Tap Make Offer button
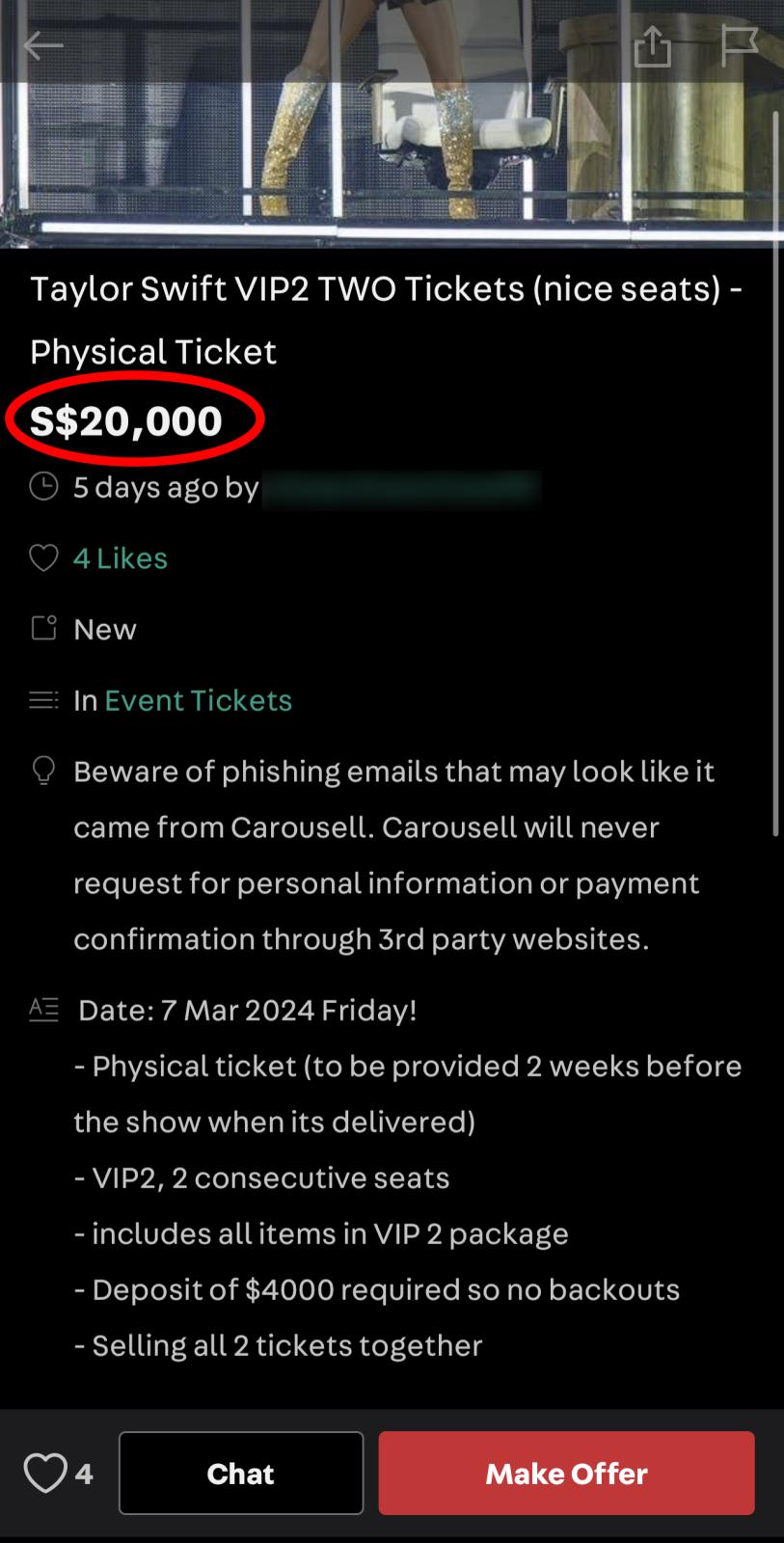784x1543 pixels. coord(567,1473)
